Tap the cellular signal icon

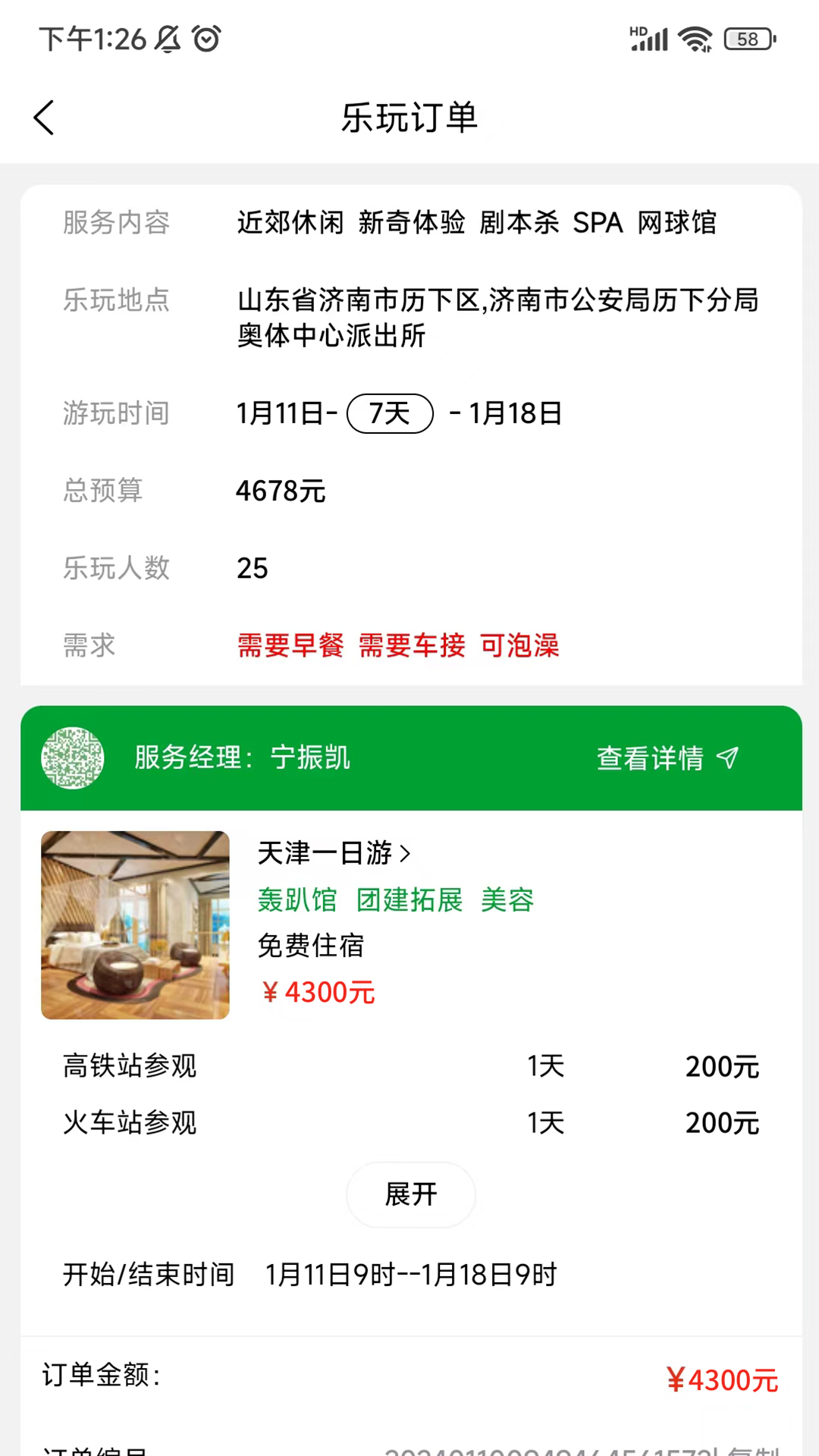[x=648, y=38]
